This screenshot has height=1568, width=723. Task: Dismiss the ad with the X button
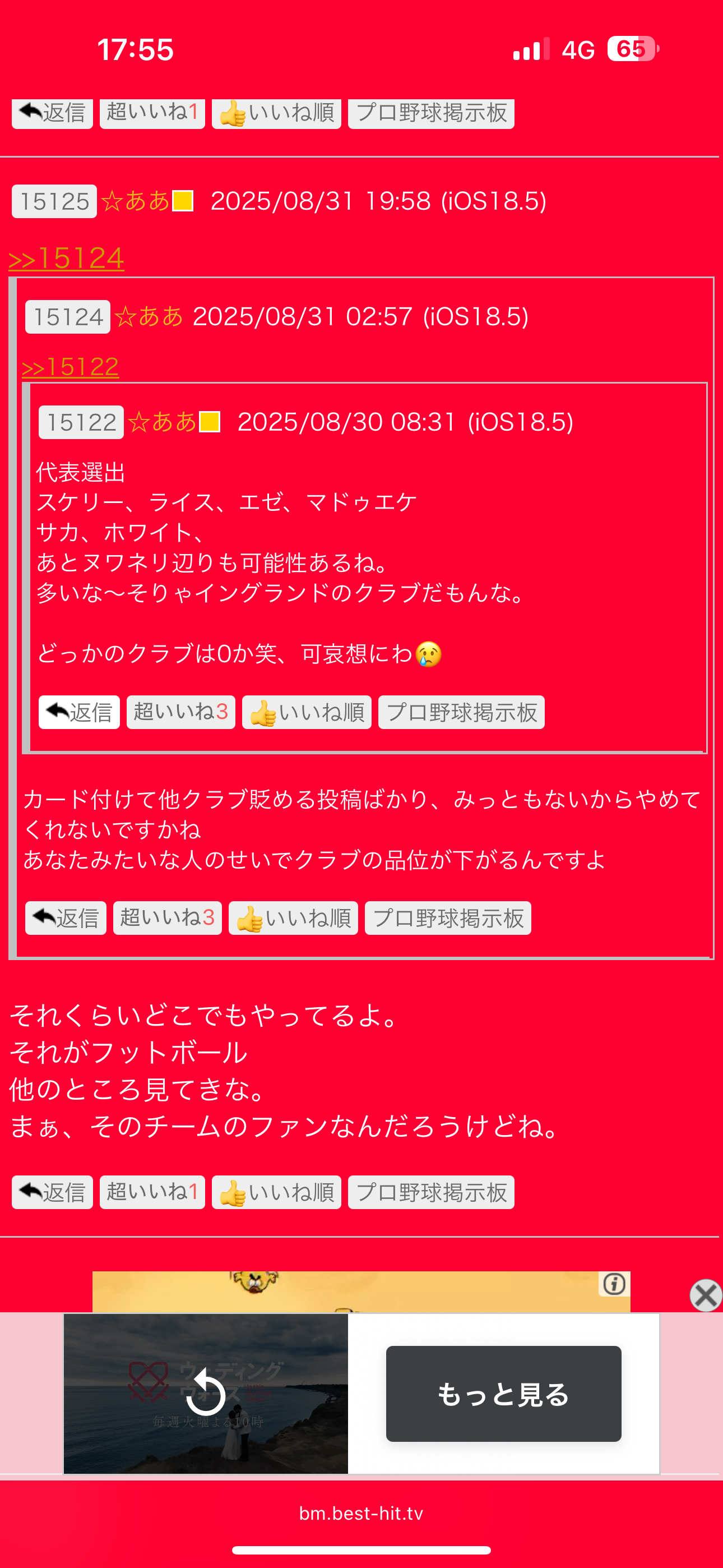(x=706, y=1295)
